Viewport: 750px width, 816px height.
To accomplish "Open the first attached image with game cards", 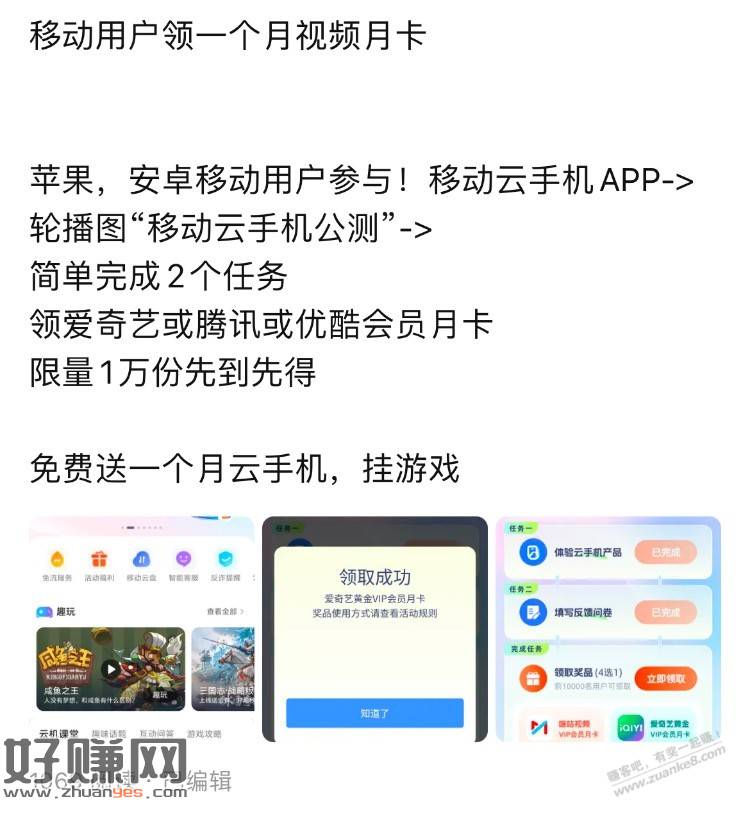I will 140,628.
